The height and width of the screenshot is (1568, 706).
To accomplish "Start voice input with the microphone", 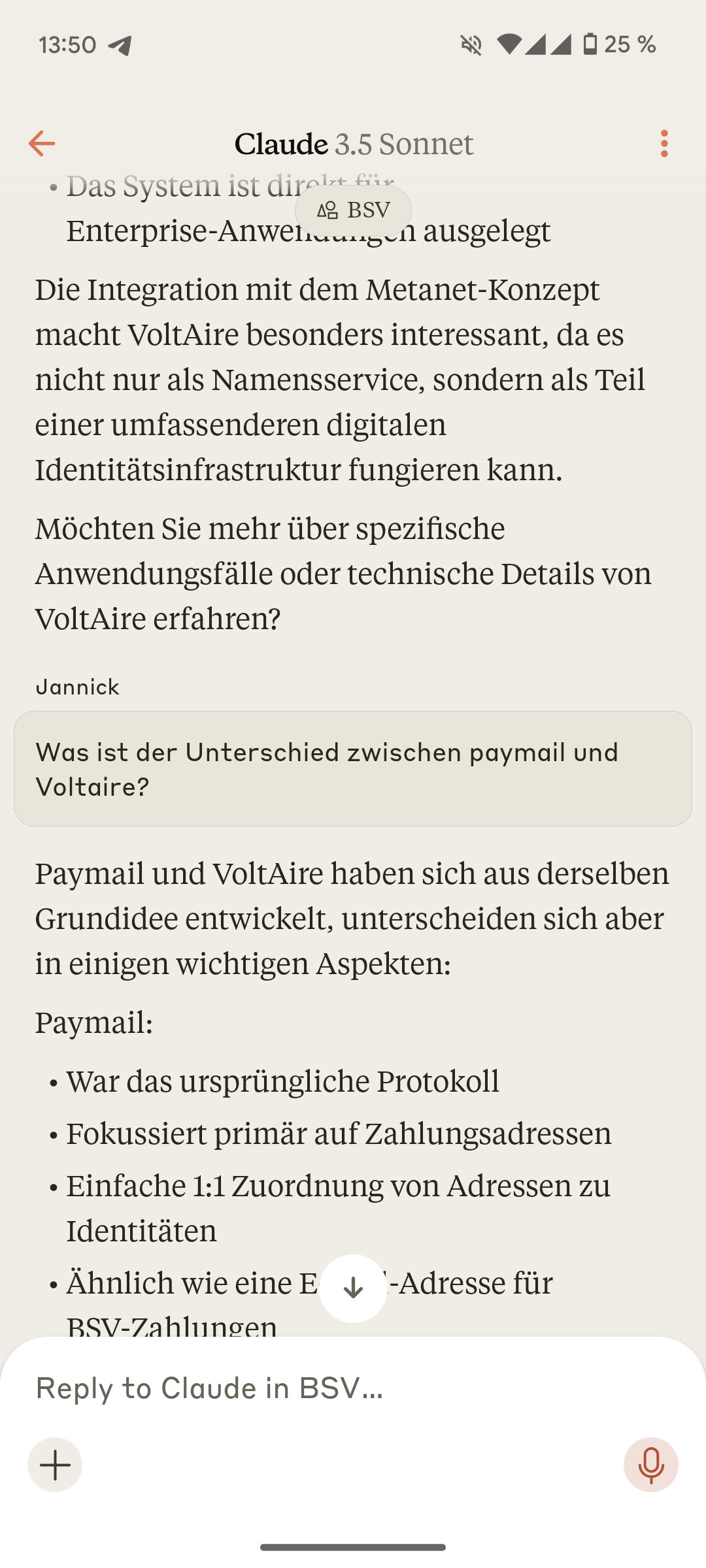I will [x=650, y=1465].
